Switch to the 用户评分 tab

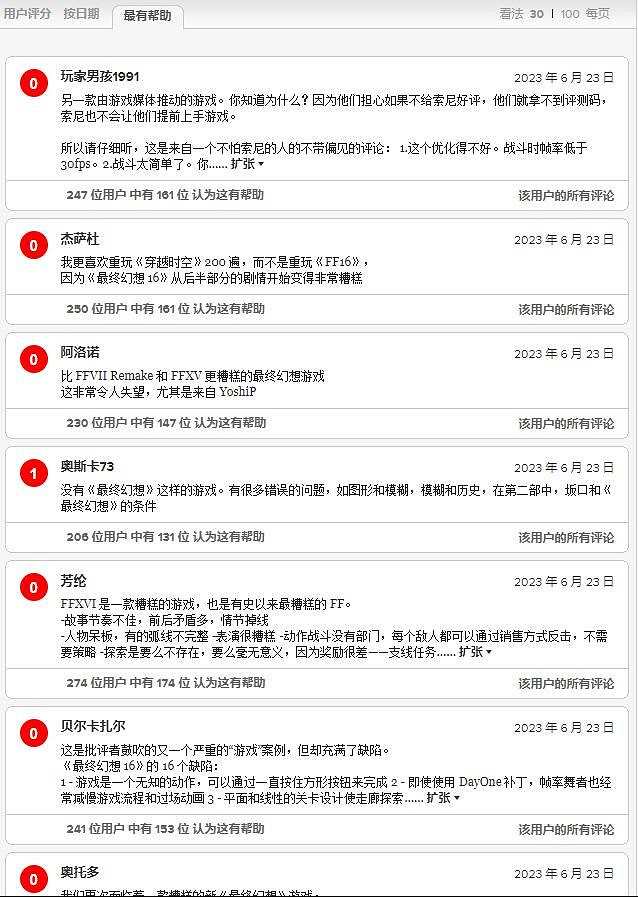click(x=27, y=14)
